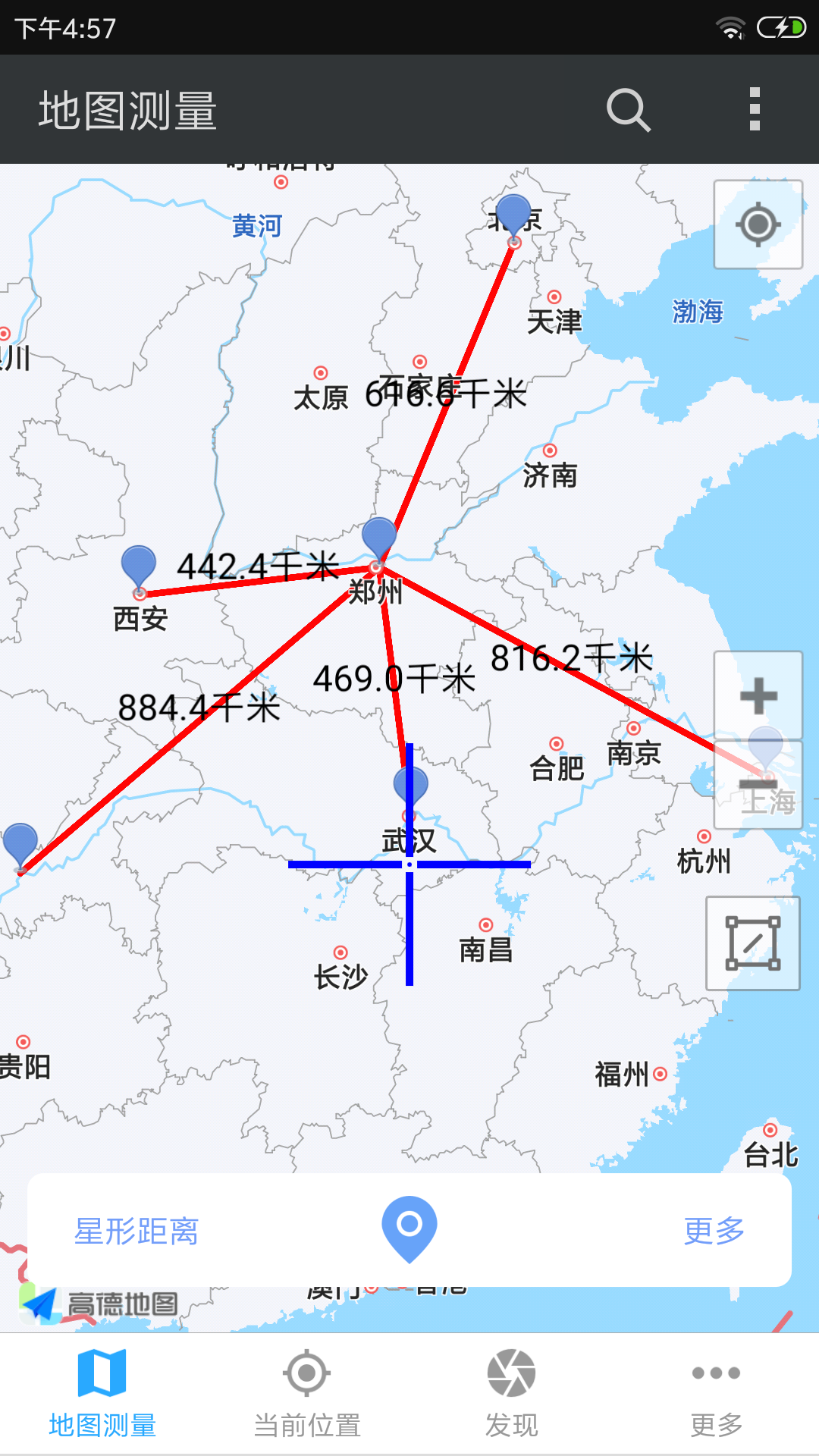
Task: Open the 更多 tab in bottom navigation
Action: tap(716, 1394)
